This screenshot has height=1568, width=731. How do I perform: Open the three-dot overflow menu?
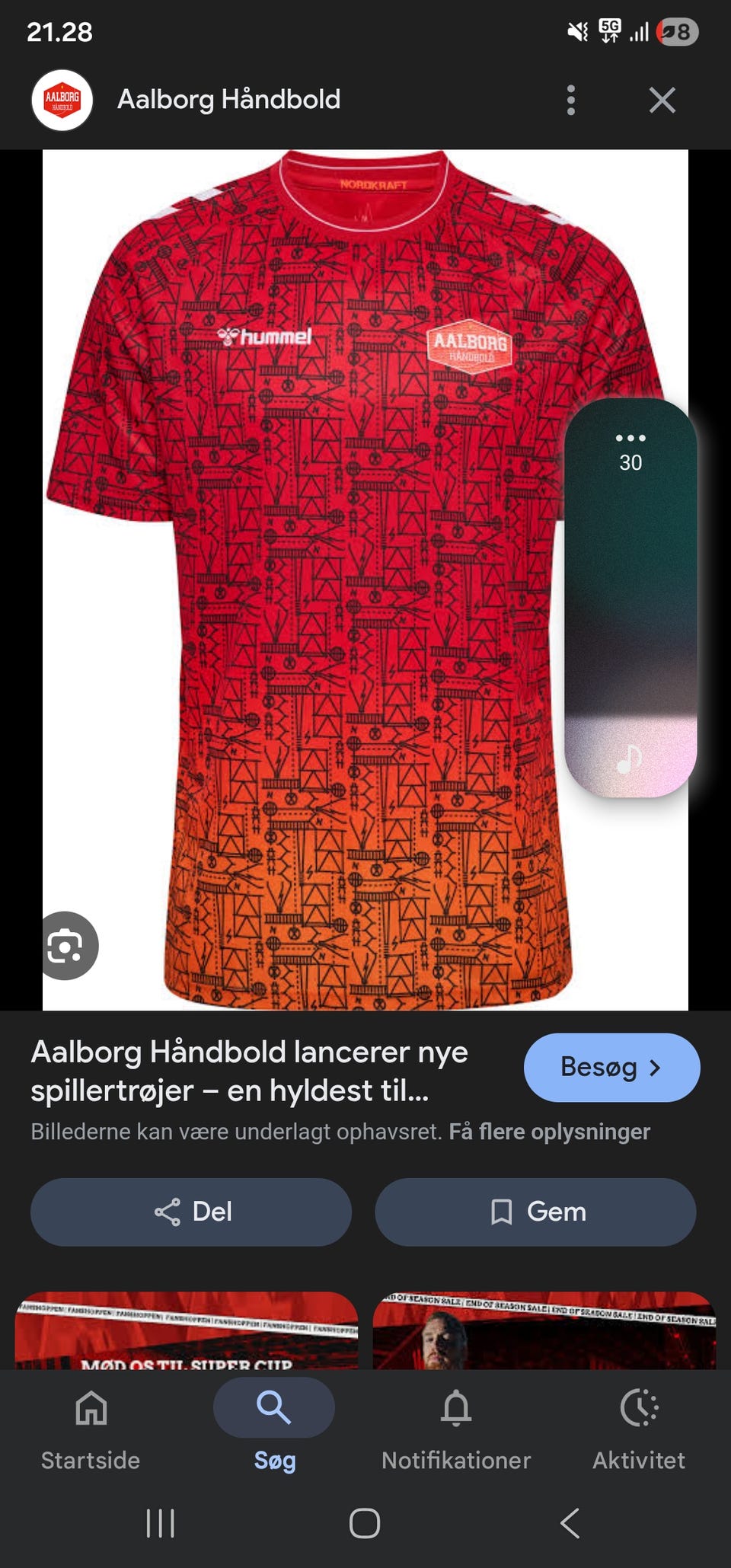pos(570,99)
